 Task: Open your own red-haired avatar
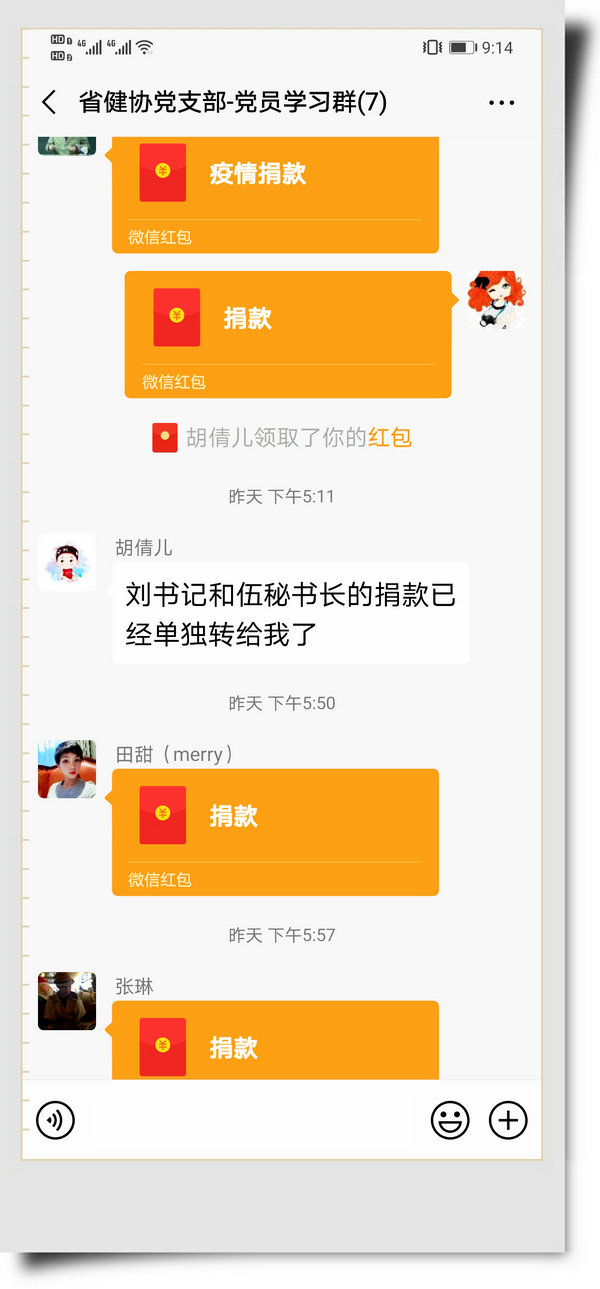click(497, 300)
